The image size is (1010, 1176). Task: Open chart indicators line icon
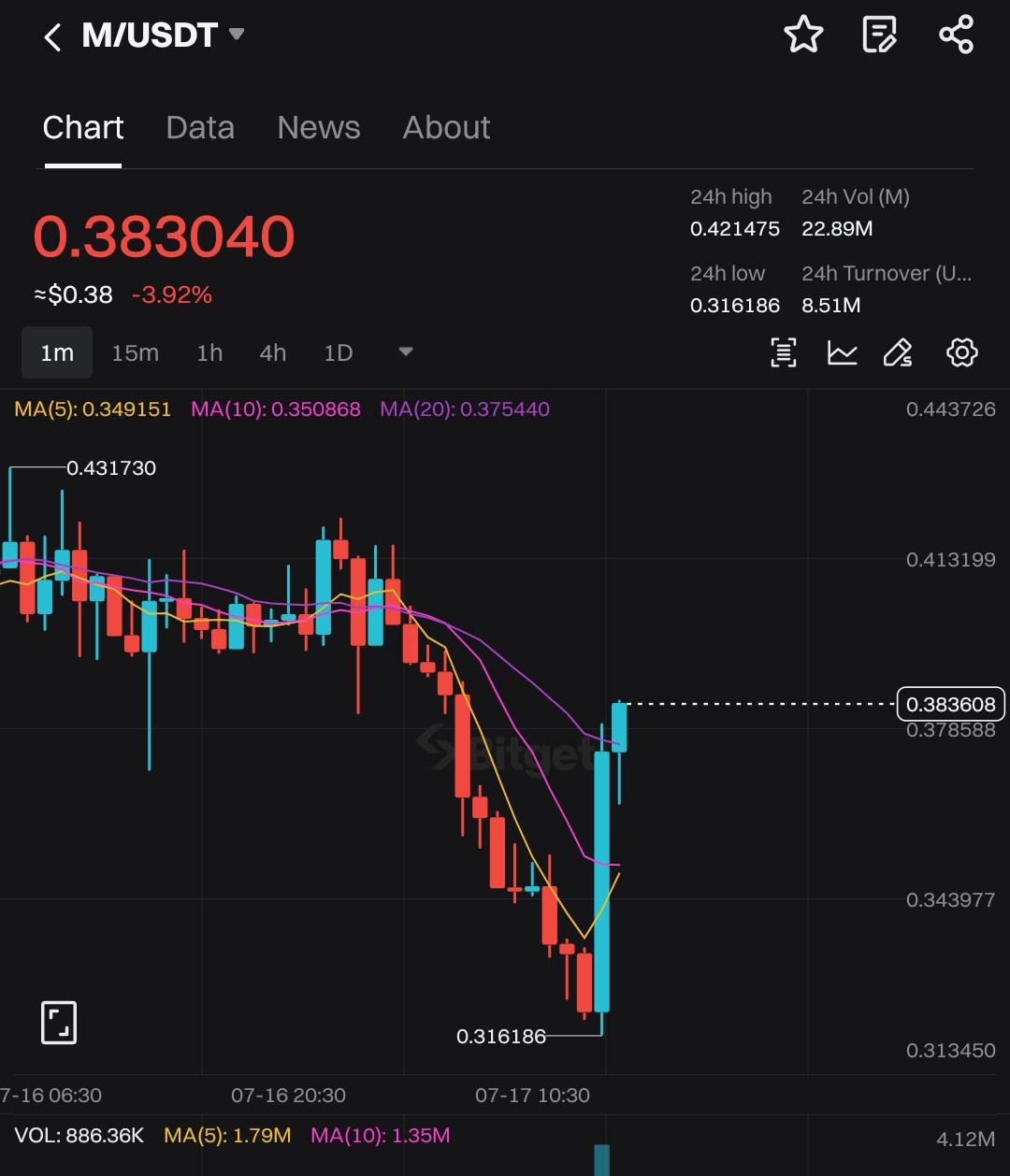842,352
